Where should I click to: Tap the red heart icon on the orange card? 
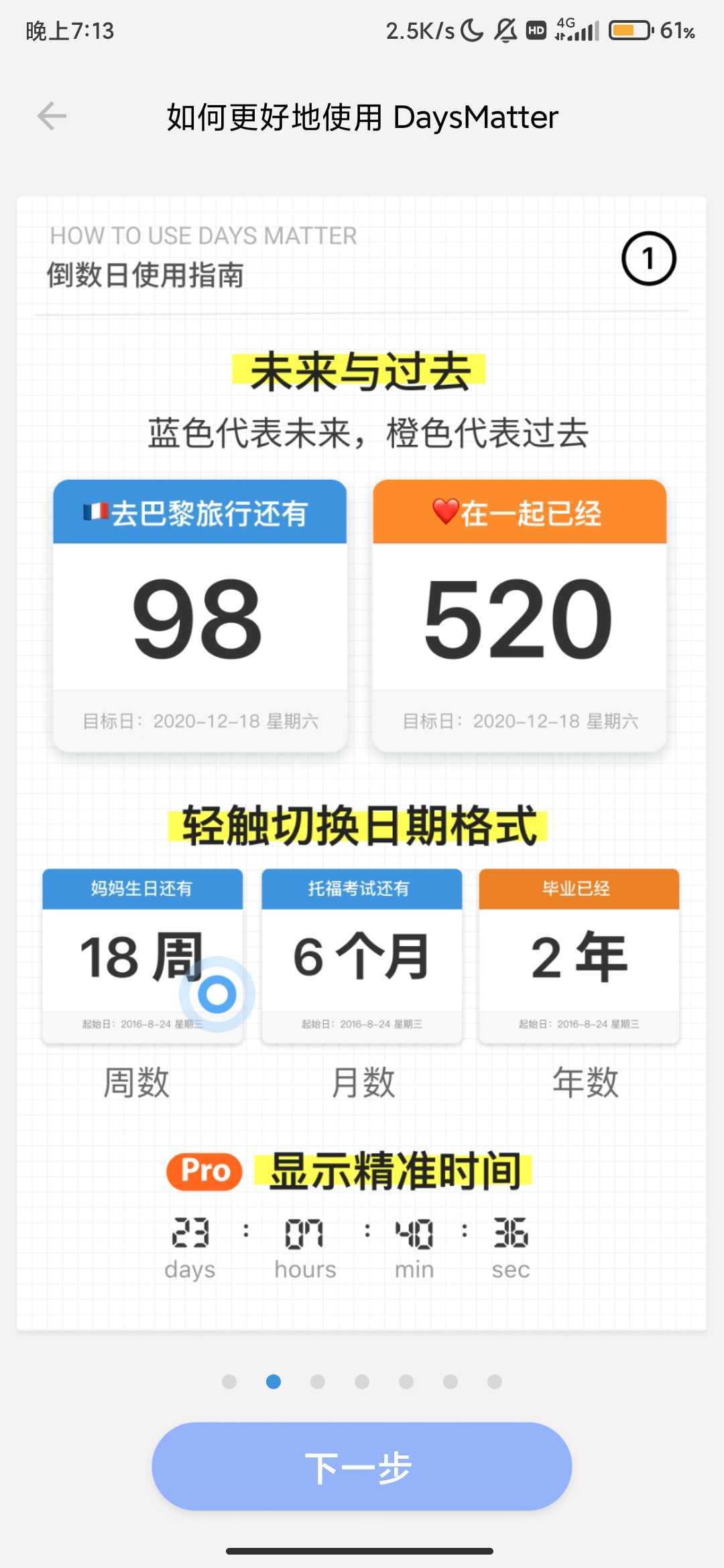coord(447,511)
